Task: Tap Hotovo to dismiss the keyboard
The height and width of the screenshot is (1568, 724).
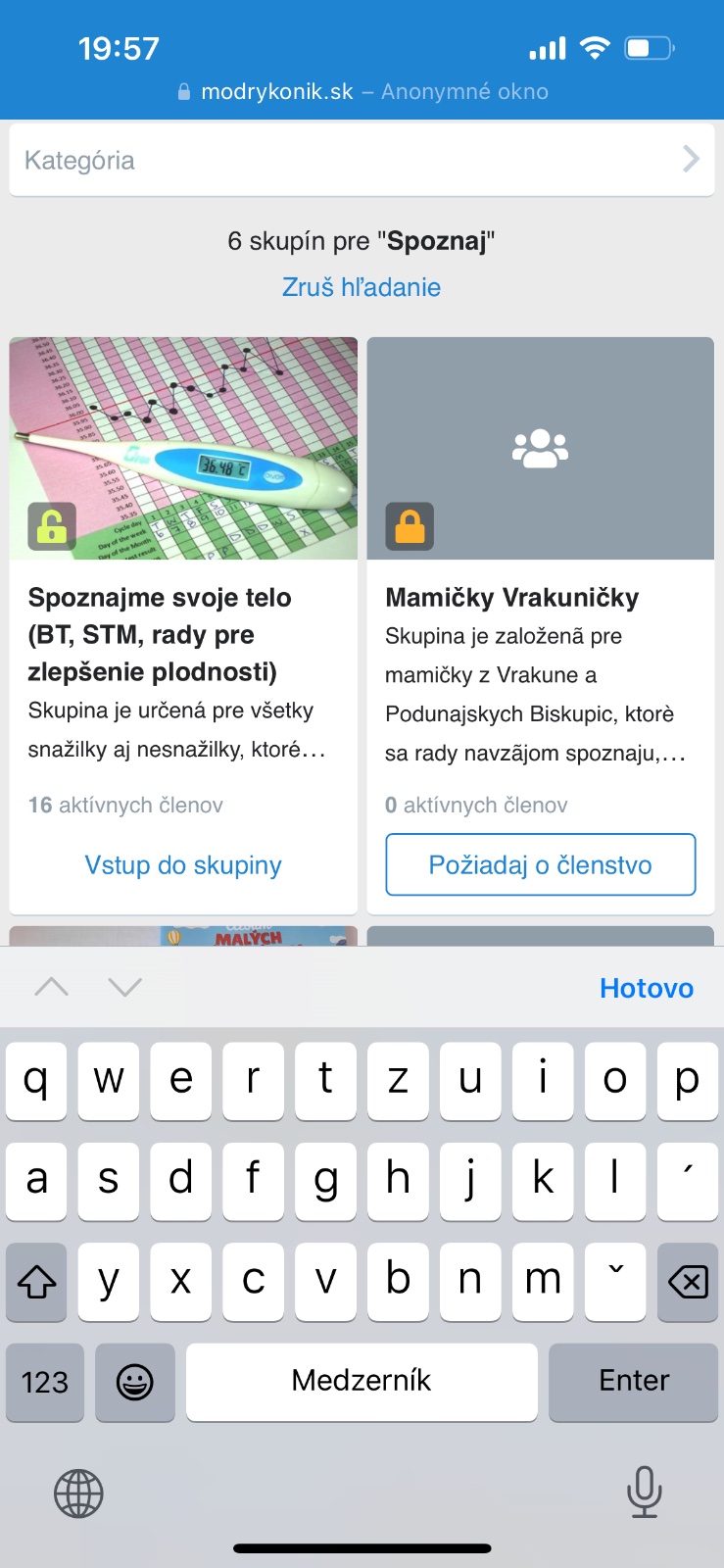Action: tap(646, 988)
